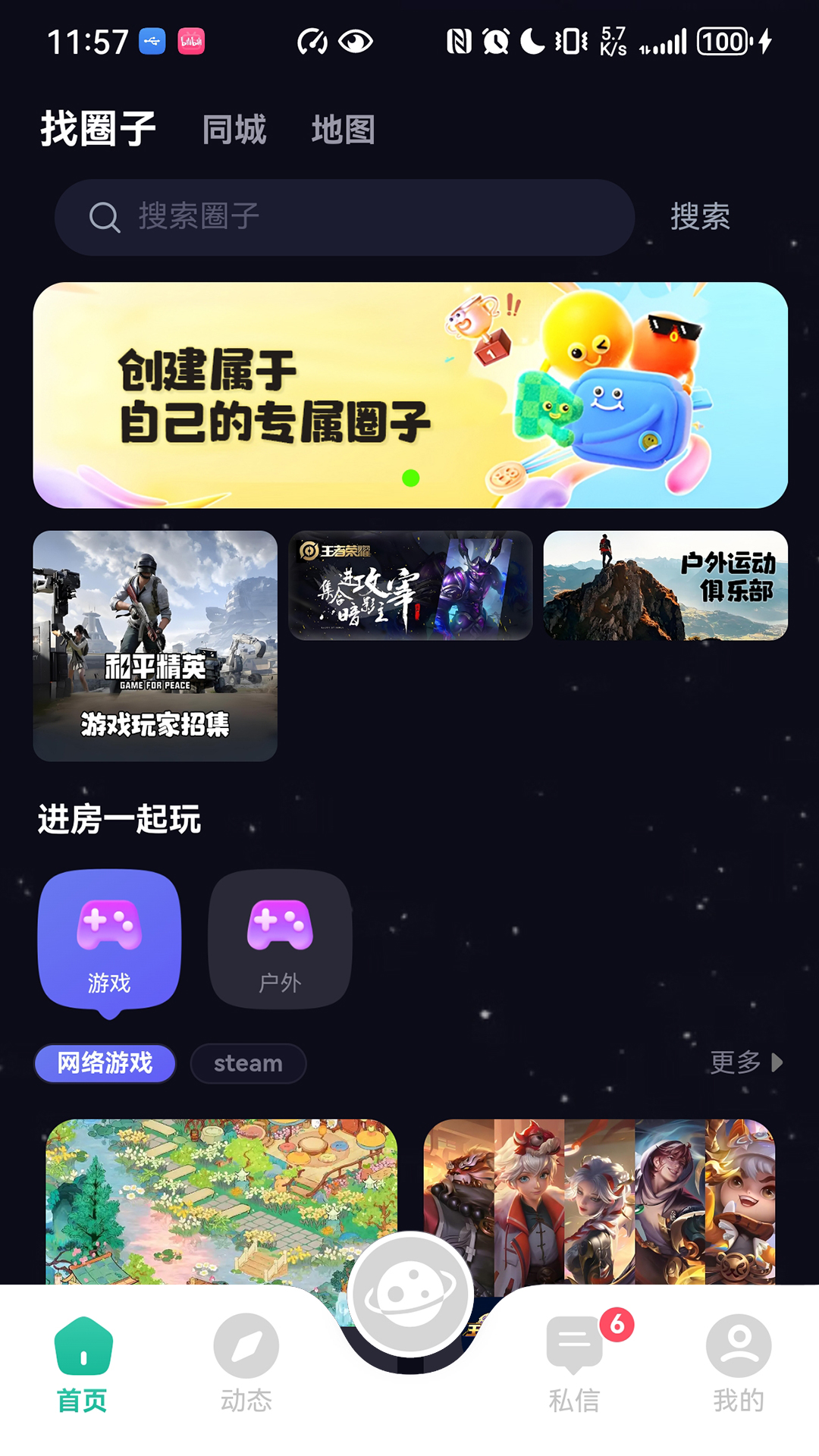
Task: Select the 户外 room category
Action: (280, 939)
